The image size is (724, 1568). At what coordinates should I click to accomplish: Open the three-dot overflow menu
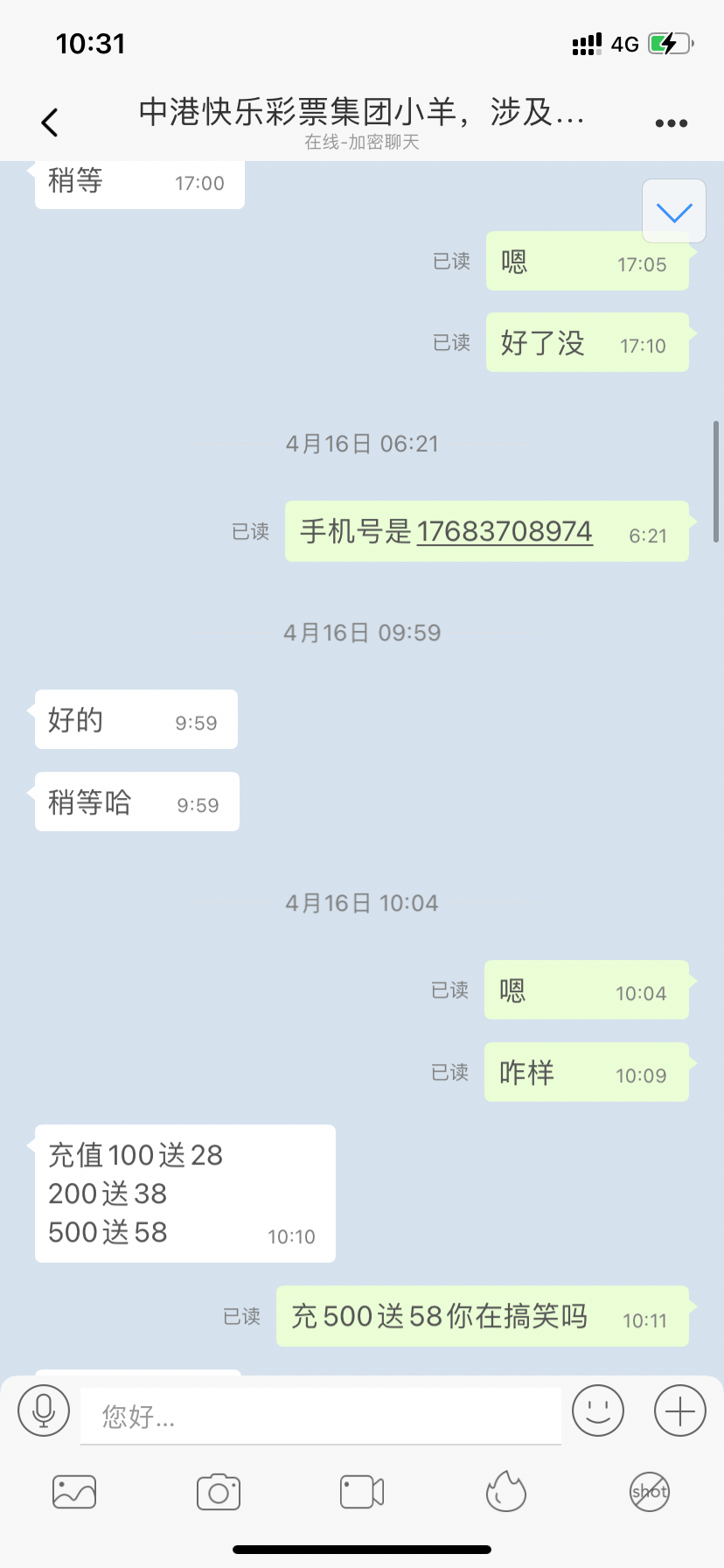coord(671,123)
